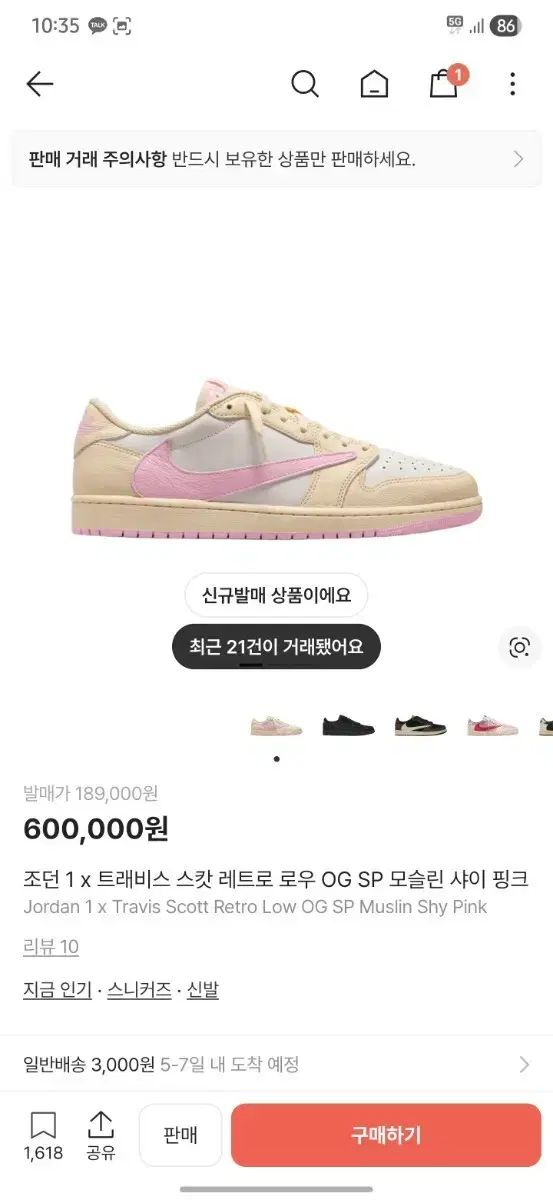Open the 신발 category link
The width and height of the screenshot is (553, 1200).
(202, 990)
